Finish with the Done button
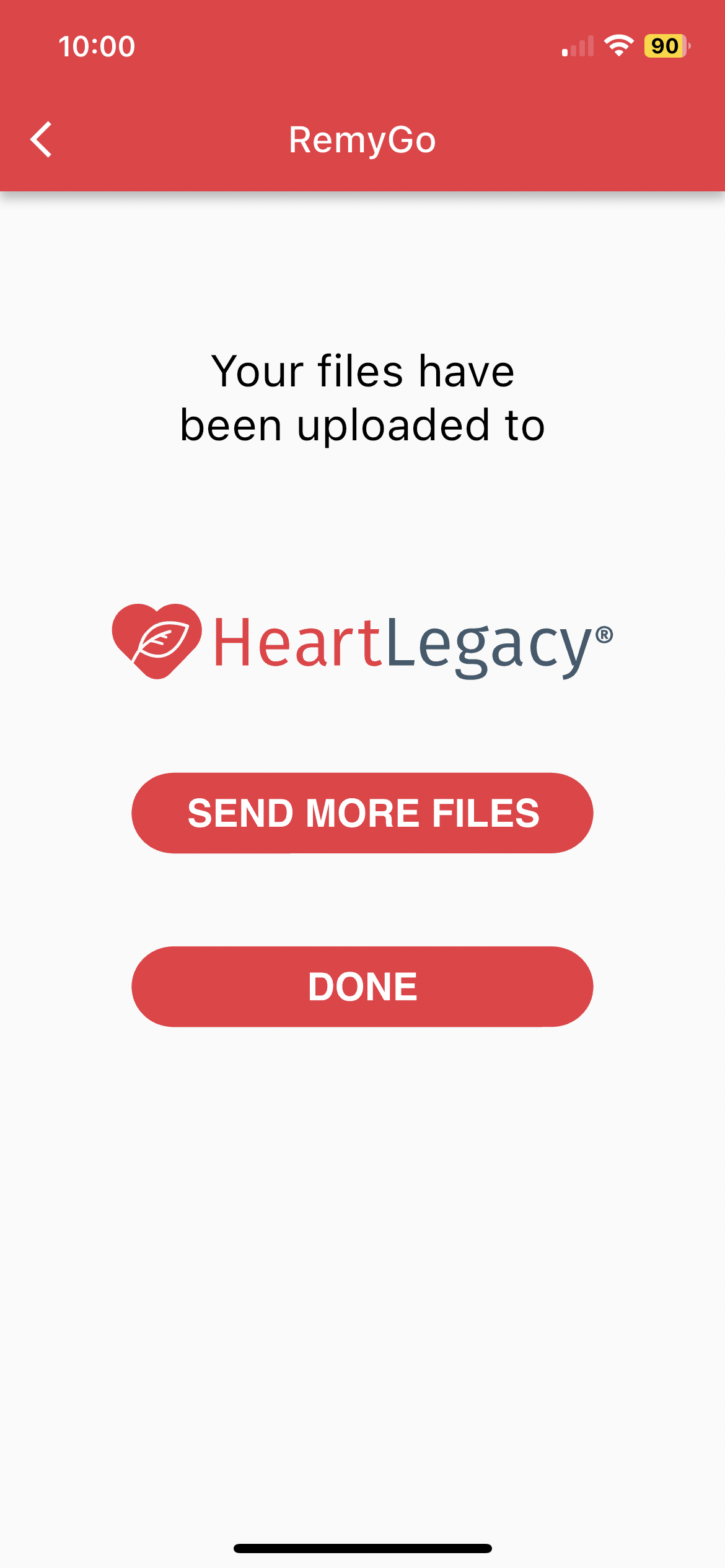 [x=362, y=987]
